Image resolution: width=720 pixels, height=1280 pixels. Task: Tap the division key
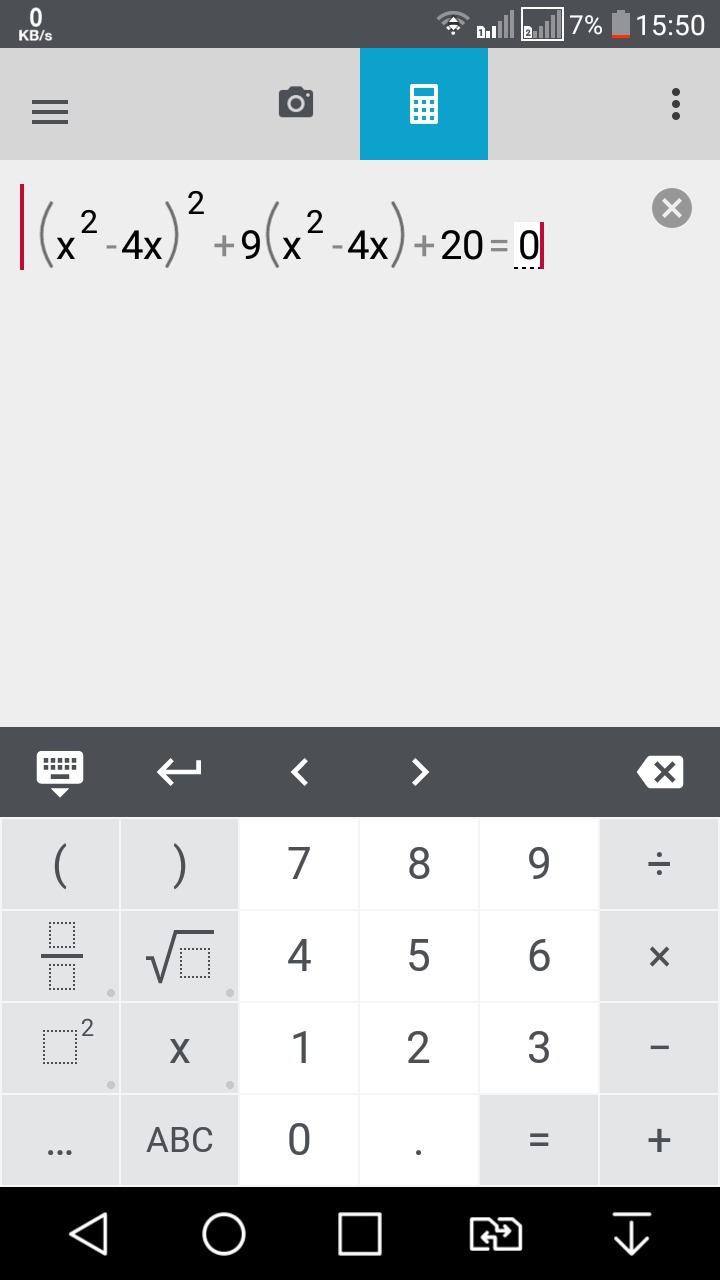pos(659,864)
